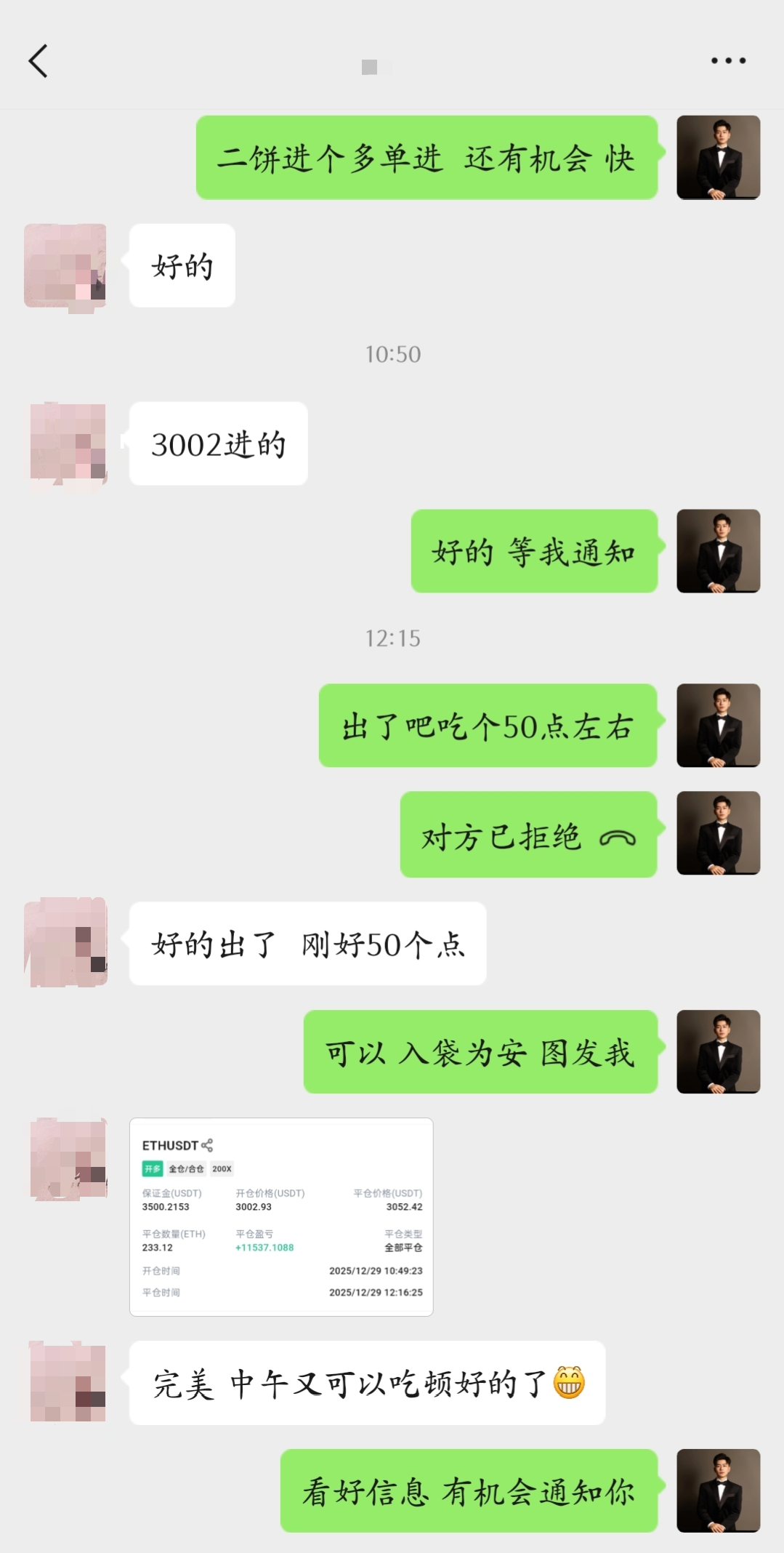This screenshot has height=1553, width=784.
Task: Open contact's avatar next to 完美 message
Action: [68, 1381]
